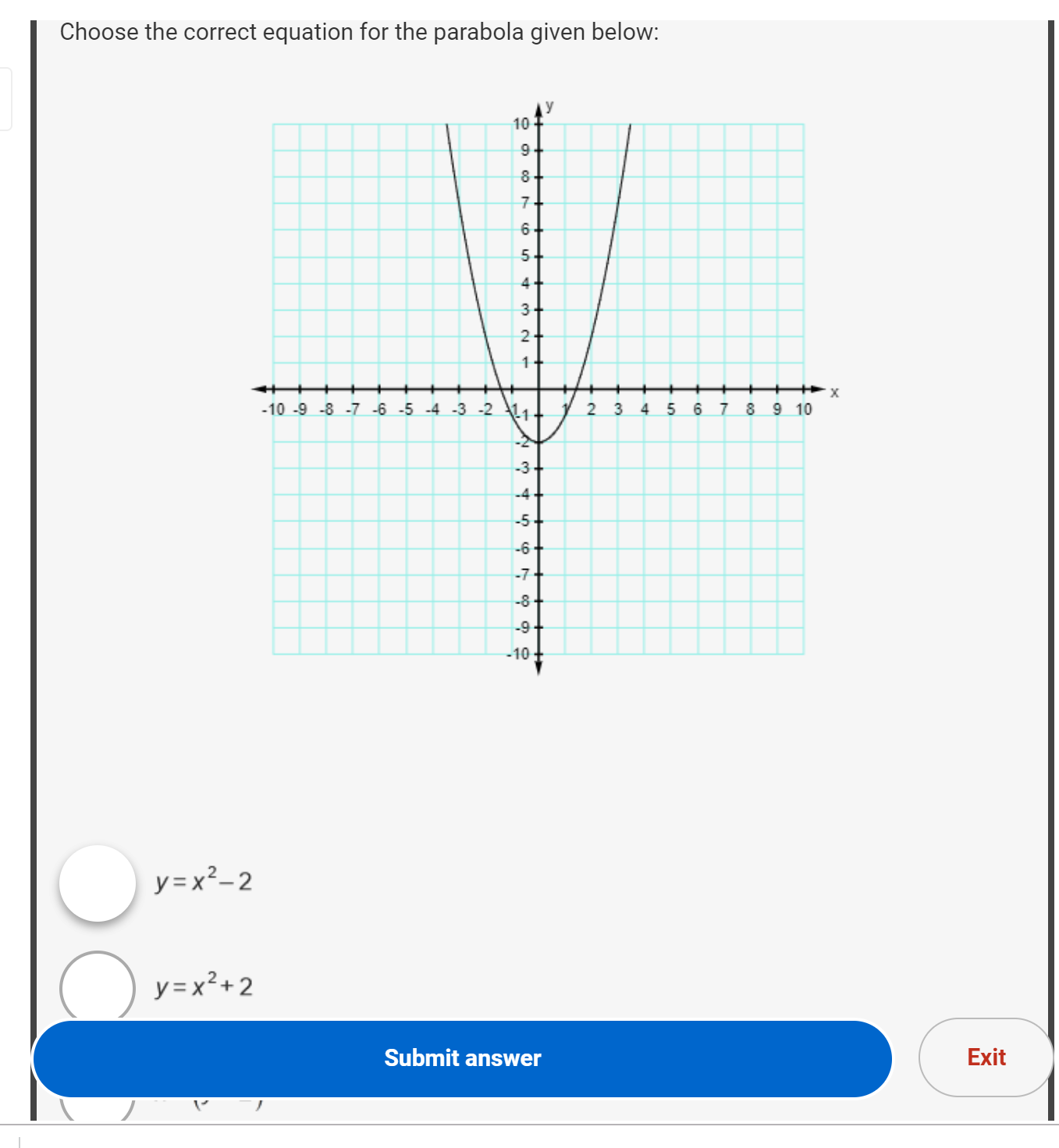Tap the Submit answer button
This screenshot has height=1148, width=1059.
462,1058
